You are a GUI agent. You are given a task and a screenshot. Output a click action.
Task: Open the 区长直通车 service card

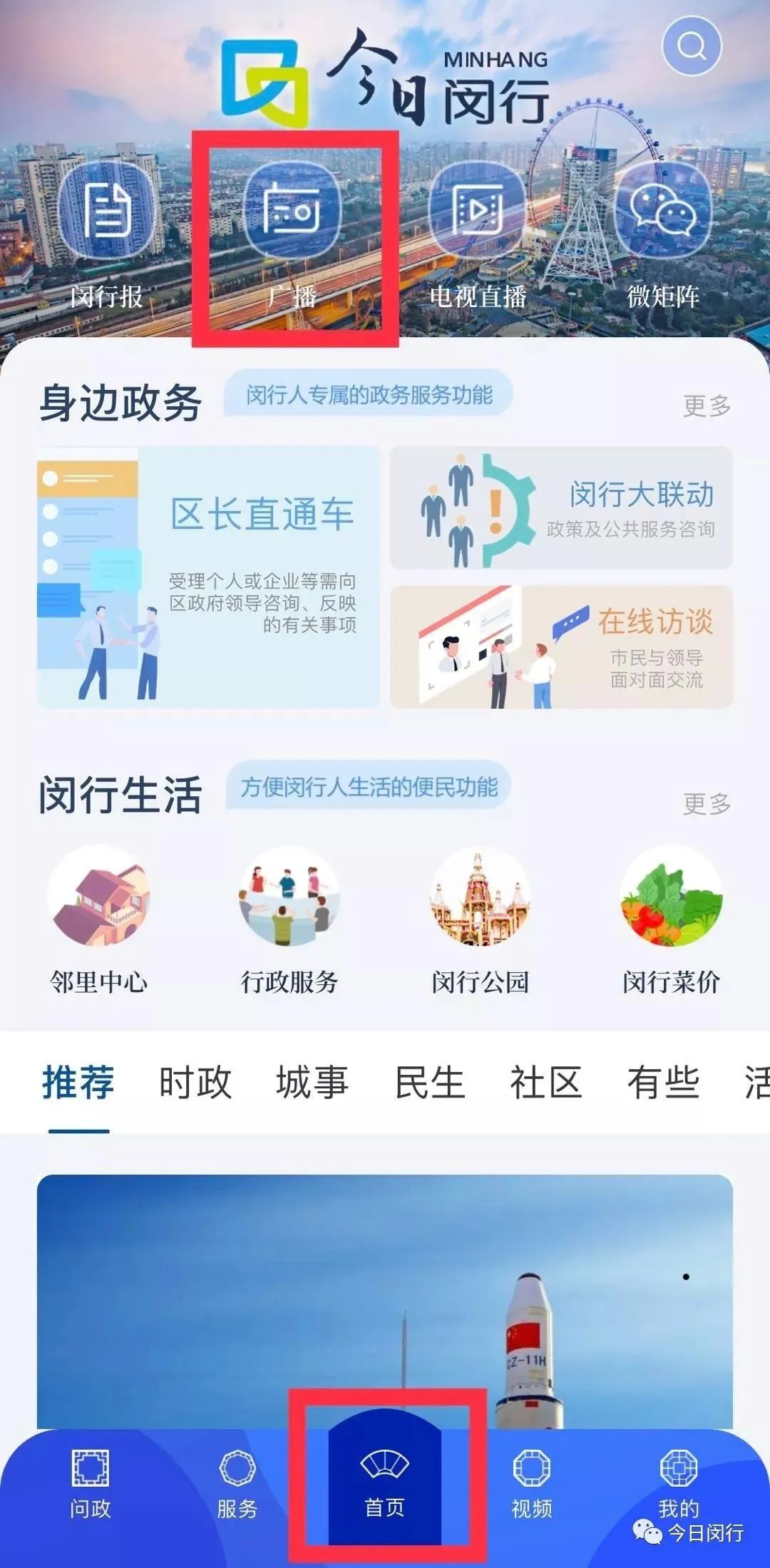point(207,577)
